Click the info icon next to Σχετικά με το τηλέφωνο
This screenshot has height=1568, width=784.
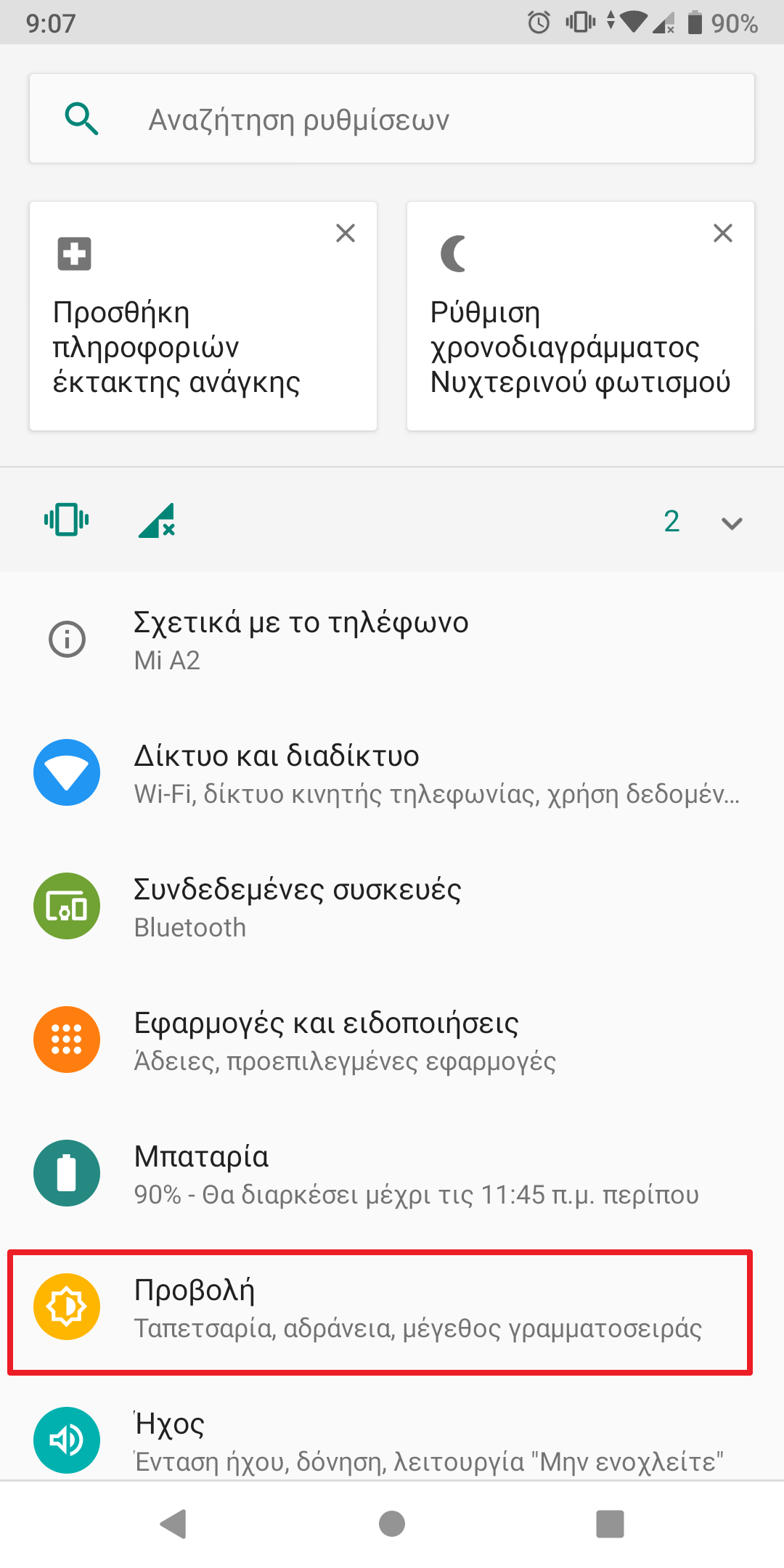click(67, 639)
